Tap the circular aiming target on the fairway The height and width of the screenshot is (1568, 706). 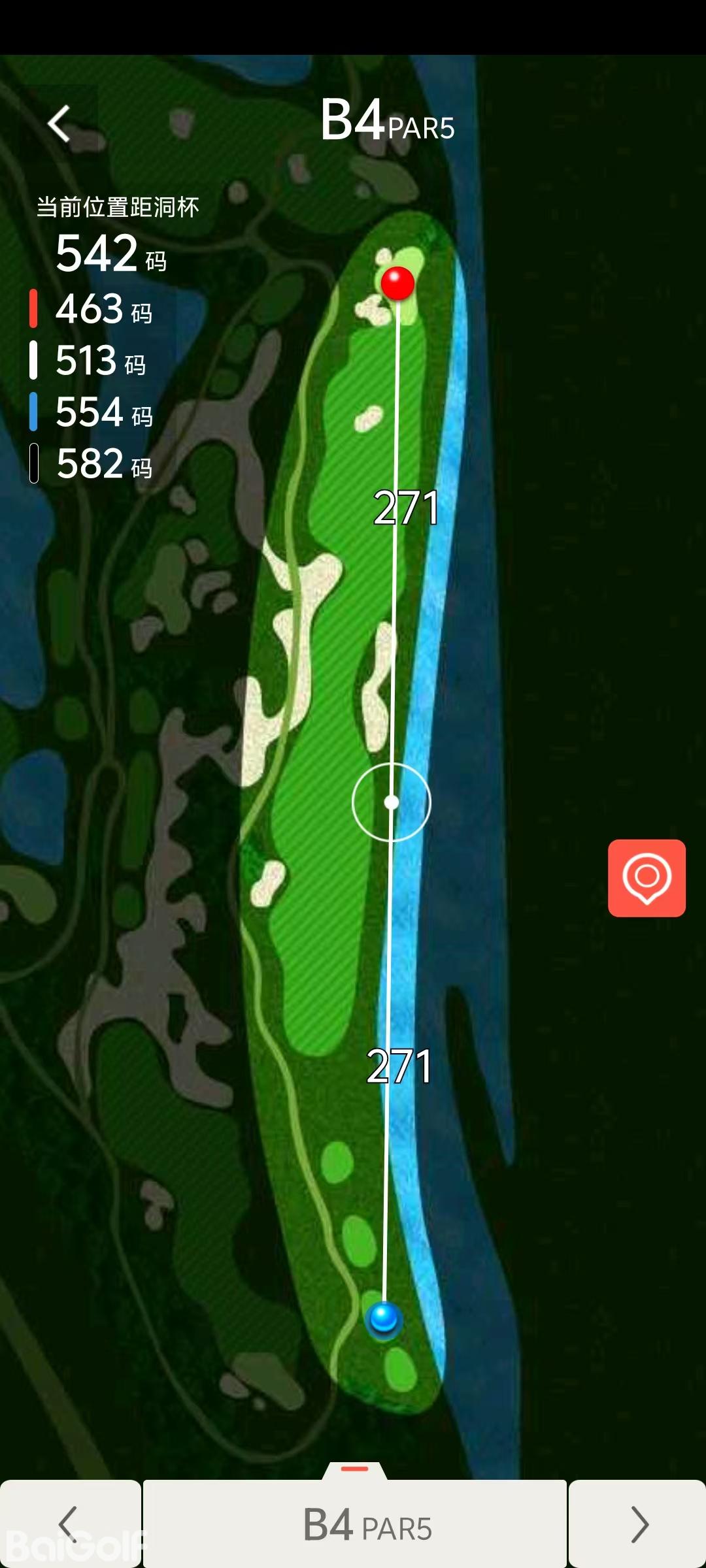pos(391,802)
